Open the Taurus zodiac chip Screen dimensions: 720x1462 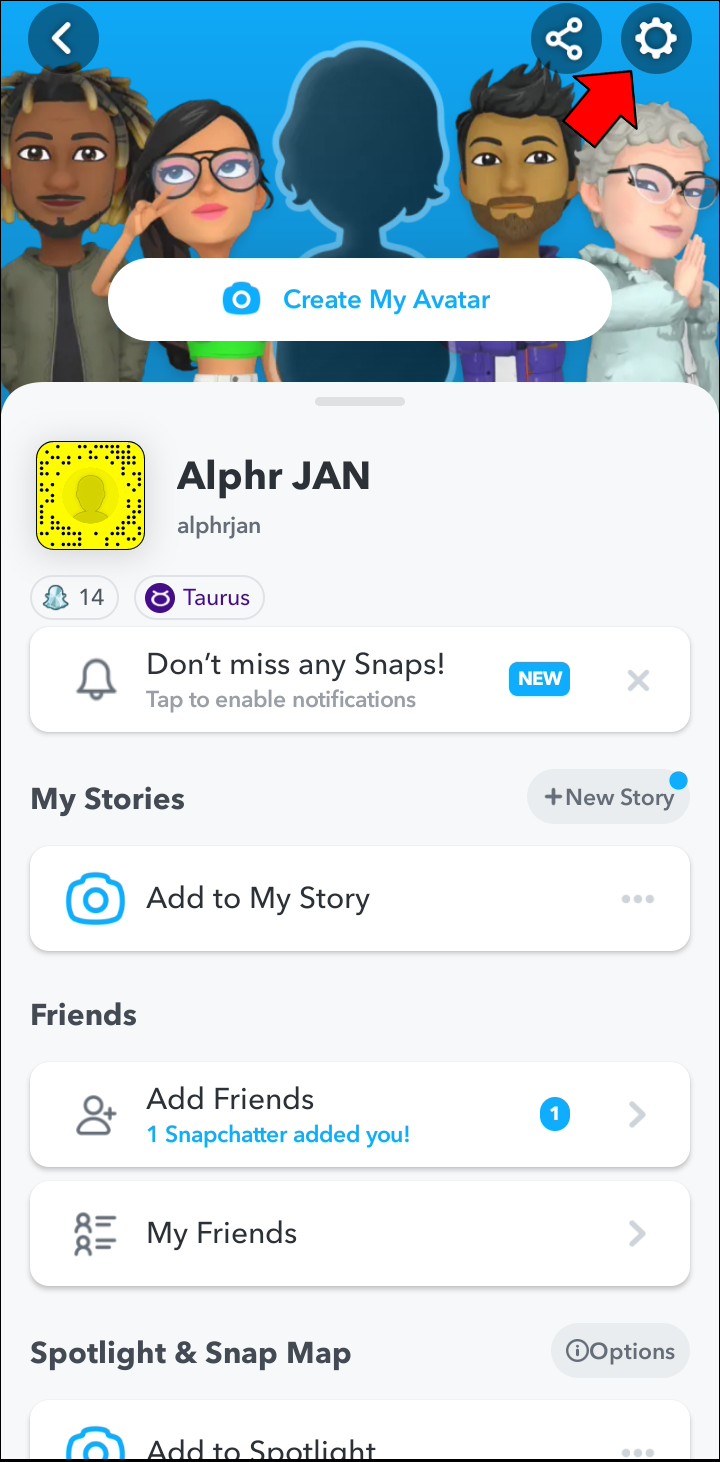199,598
